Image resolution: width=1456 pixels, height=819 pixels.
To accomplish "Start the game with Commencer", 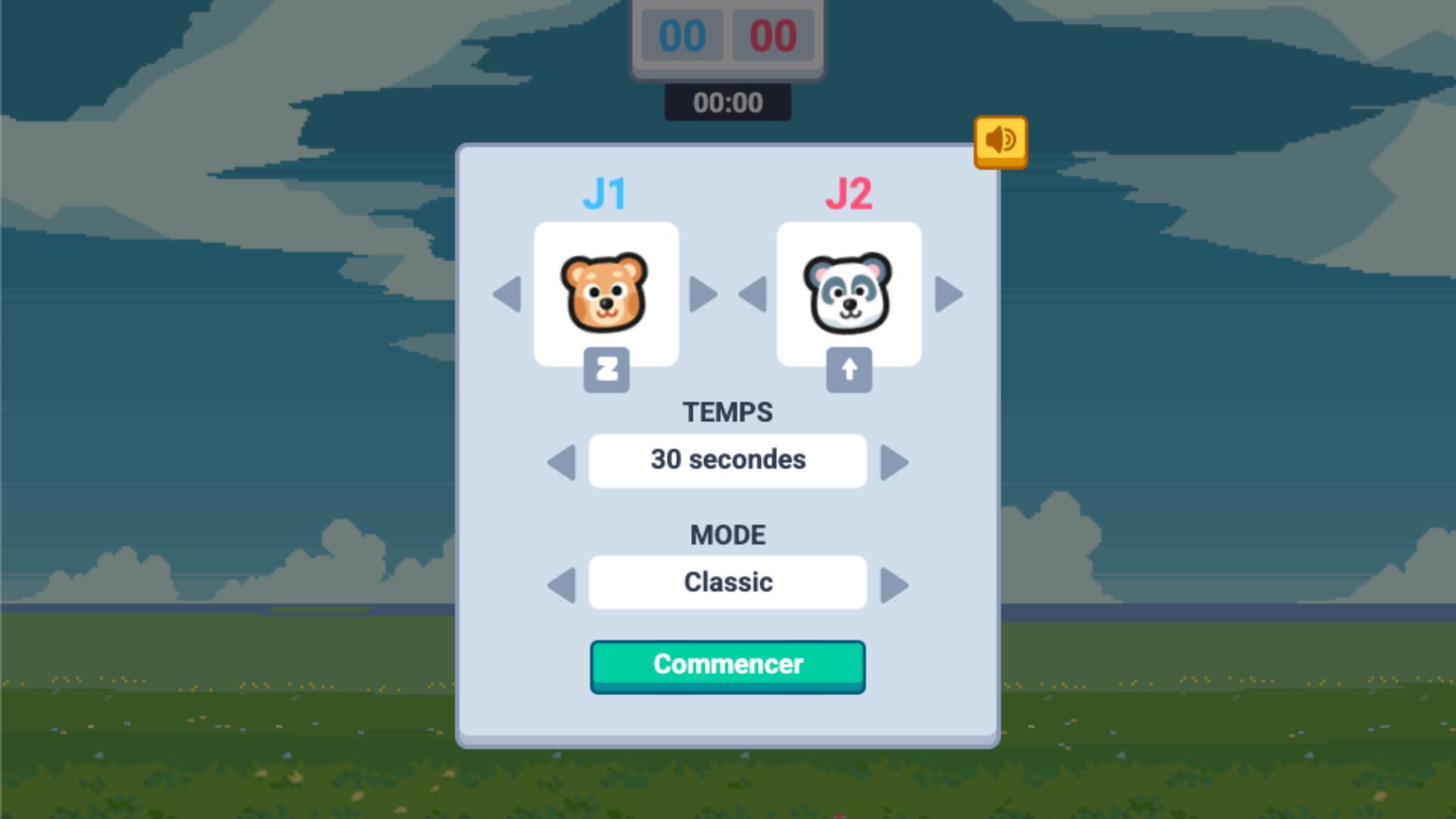I will (x=727, y=665).
